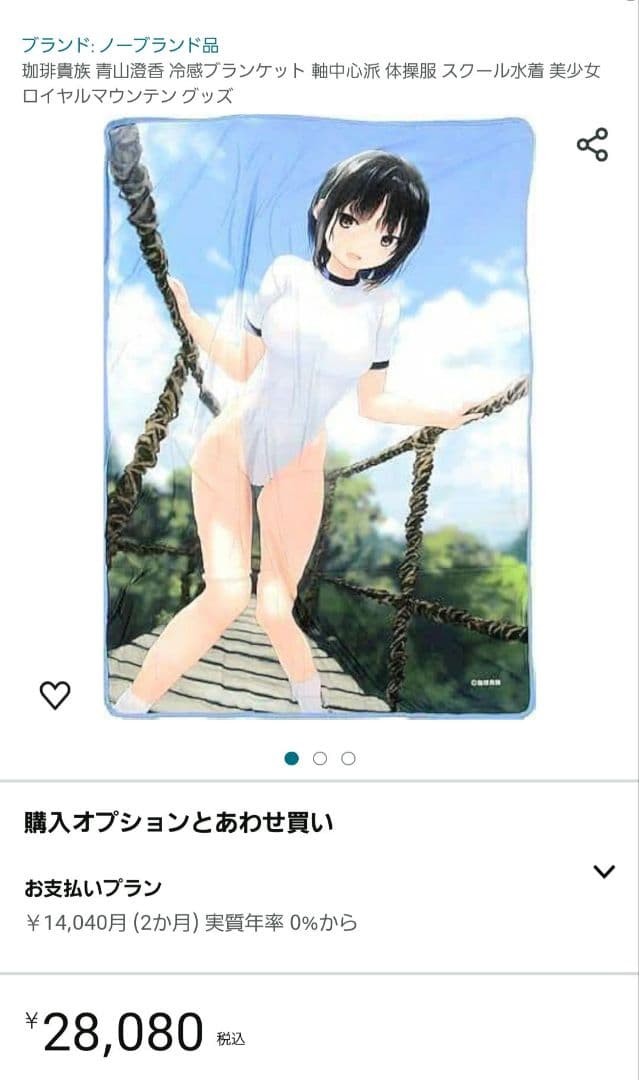The height and width of the screenshot is (1080, 639).
Task: Expand the お支払いプラン payment options
Action: pos(603,871)
